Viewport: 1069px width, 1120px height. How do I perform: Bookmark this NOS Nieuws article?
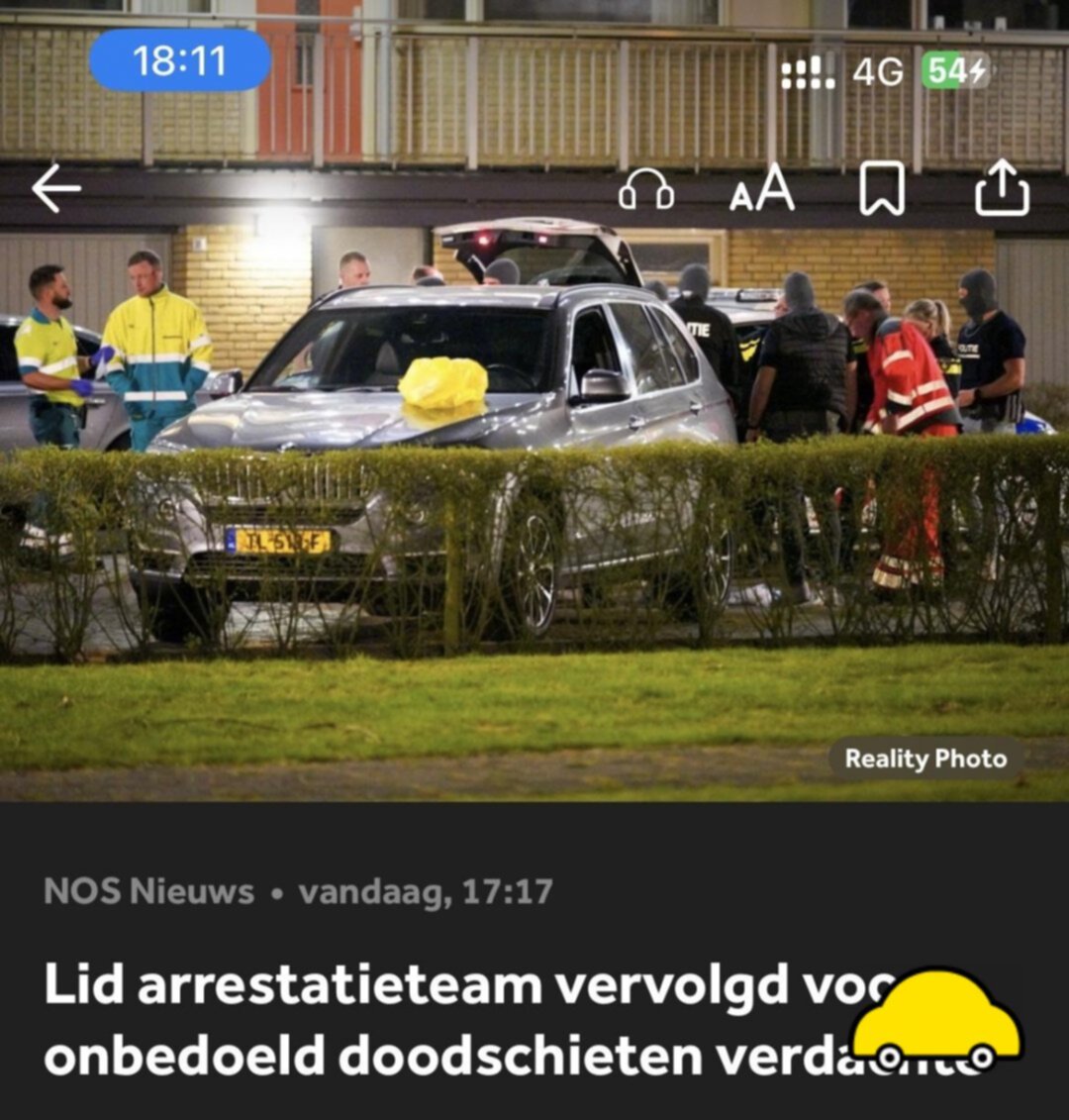click(881, 189)
